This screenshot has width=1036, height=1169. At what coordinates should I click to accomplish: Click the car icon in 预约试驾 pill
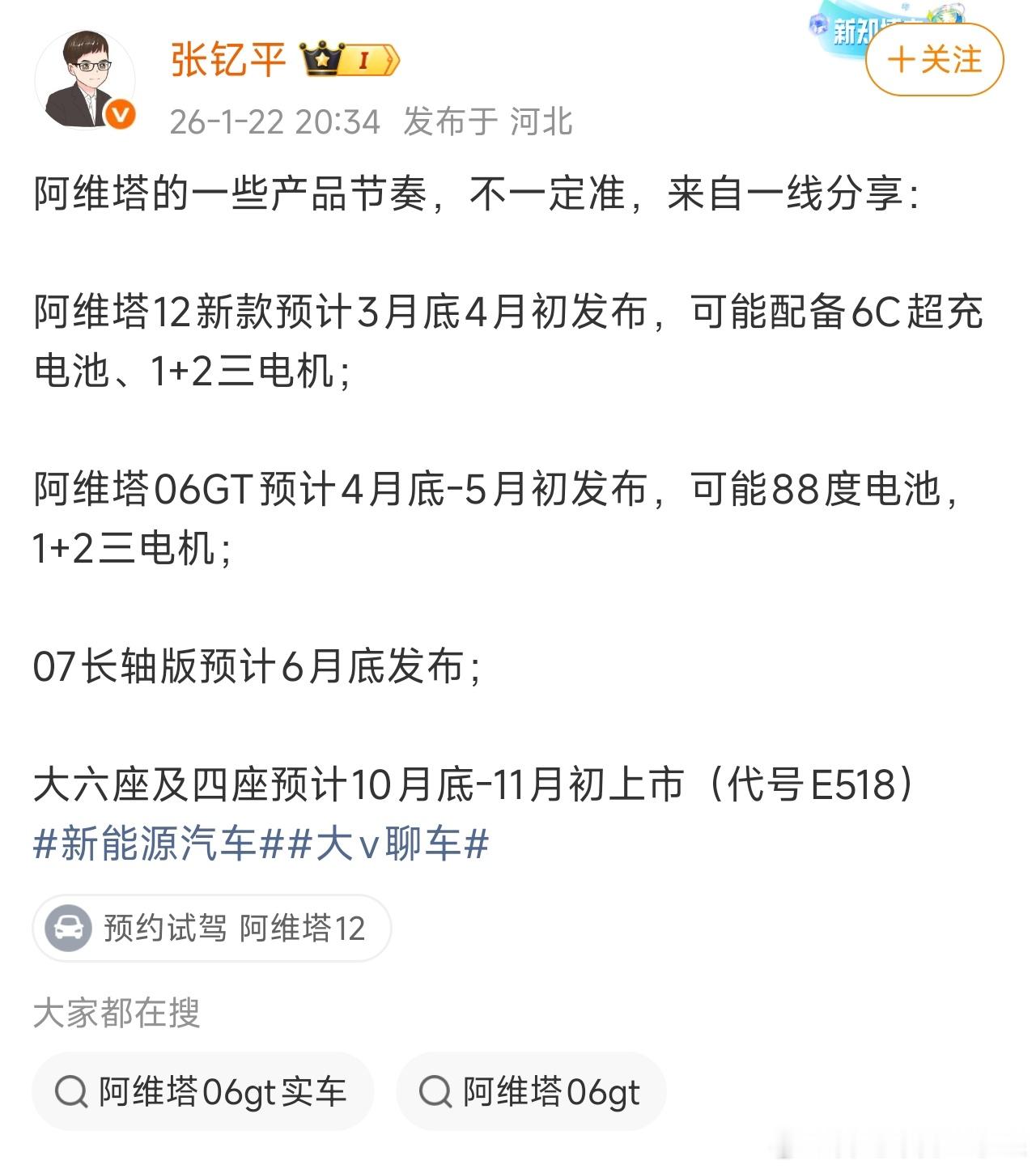coord(69,929)
